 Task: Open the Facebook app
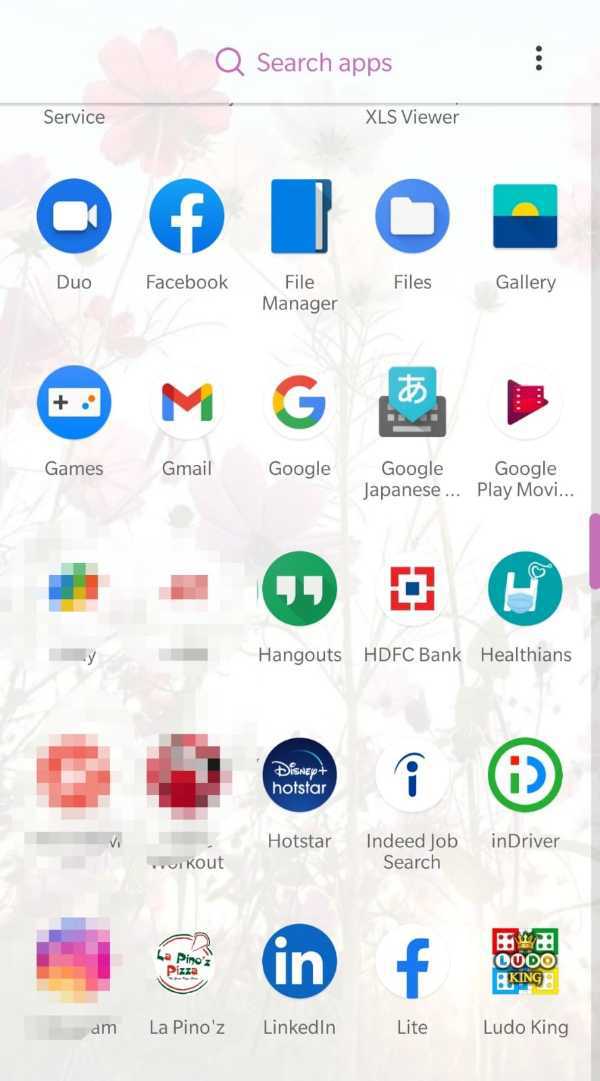tap(187, 217)
